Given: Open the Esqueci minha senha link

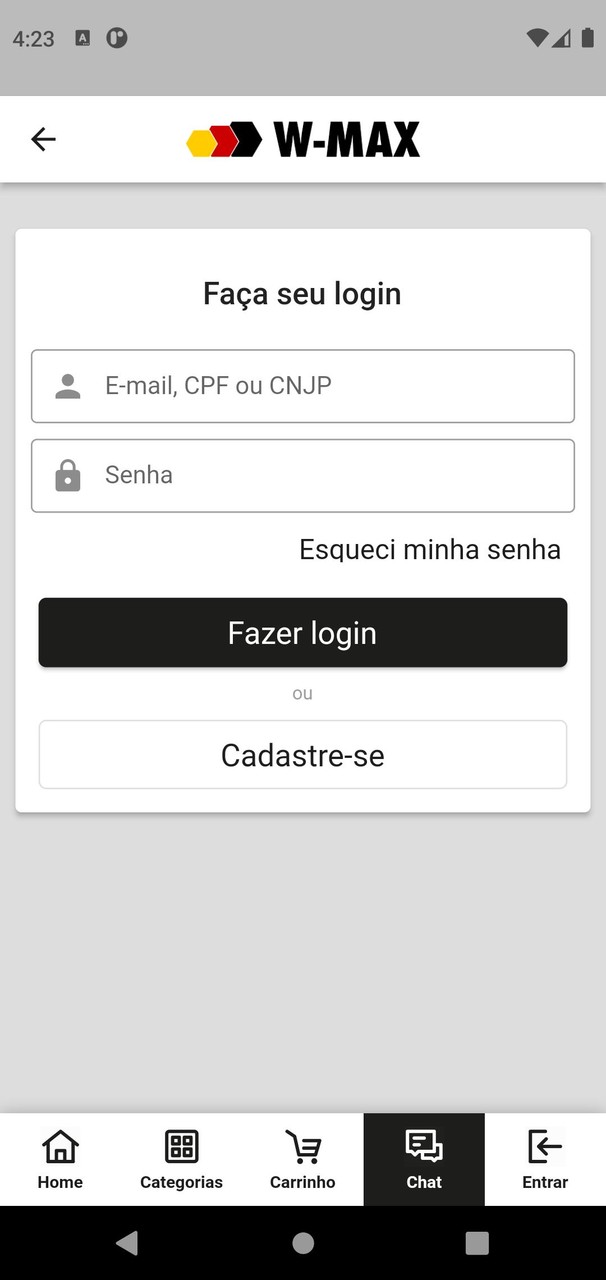Looking at the screenshot, I should tap(430, 549).
